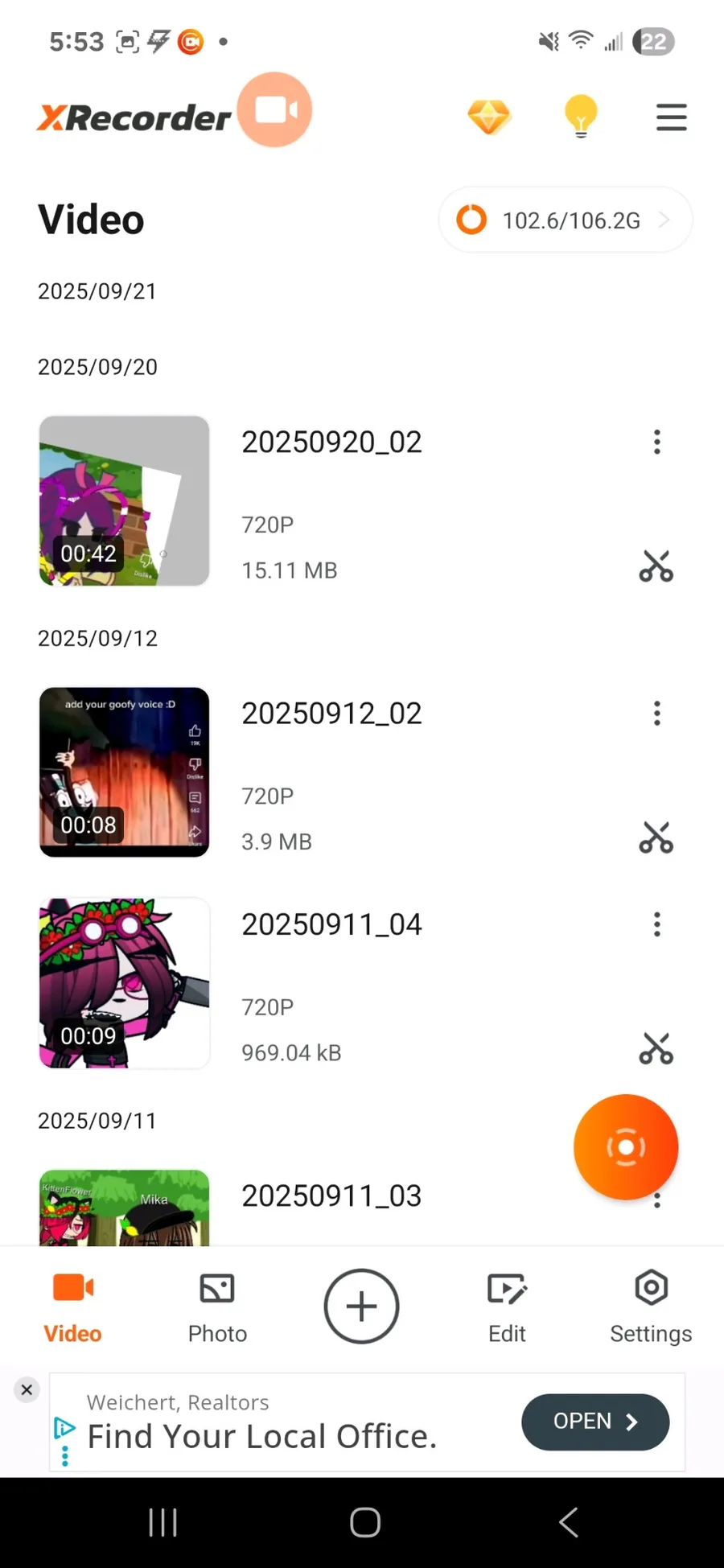Trim video 20250912_02 with scissors
The height and width of the screenshot is (1568, 724).
656,838
